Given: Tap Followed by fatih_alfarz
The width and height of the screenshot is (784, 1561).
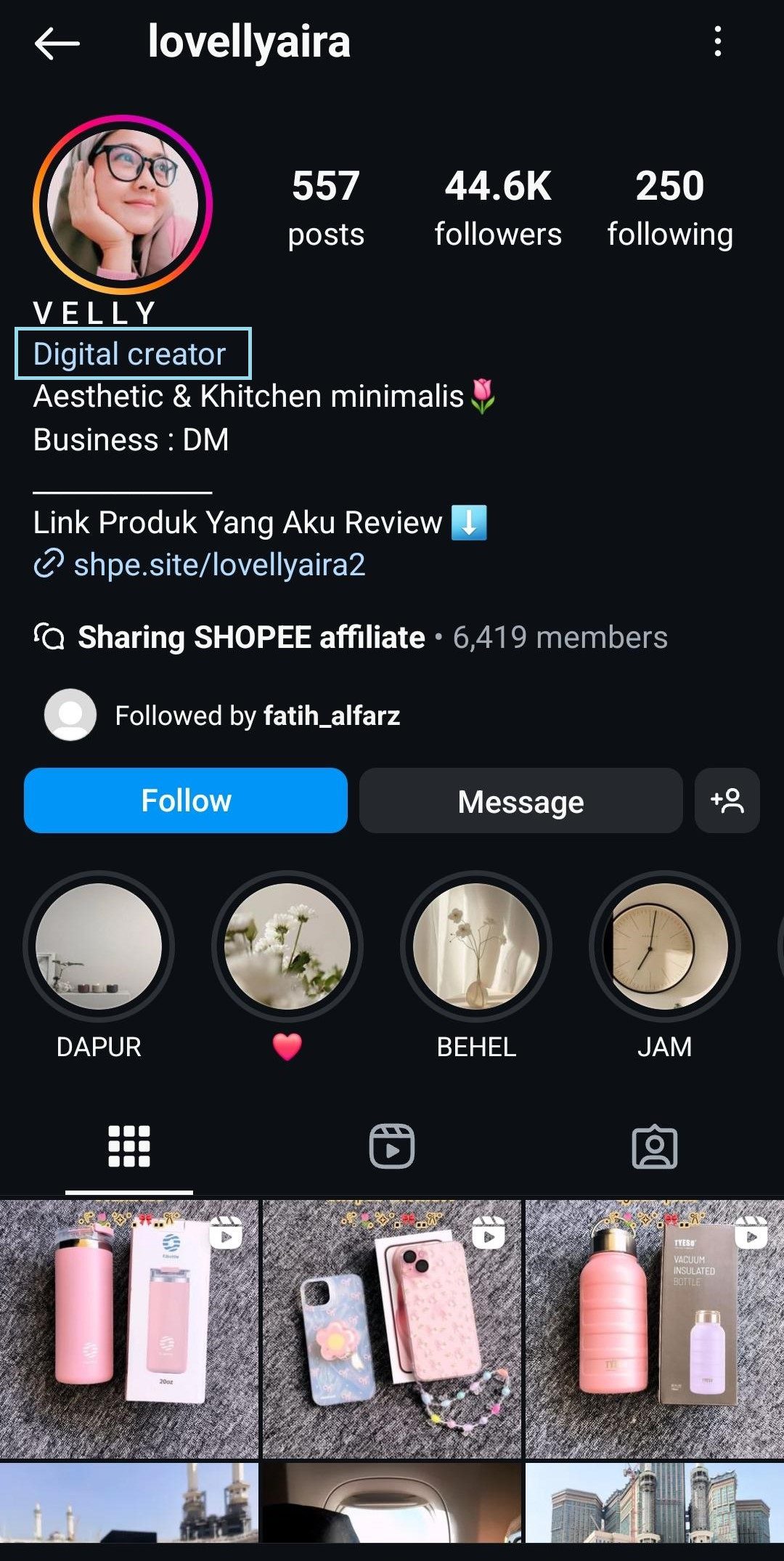Looking at the screenshot, I should pos(257,715).
